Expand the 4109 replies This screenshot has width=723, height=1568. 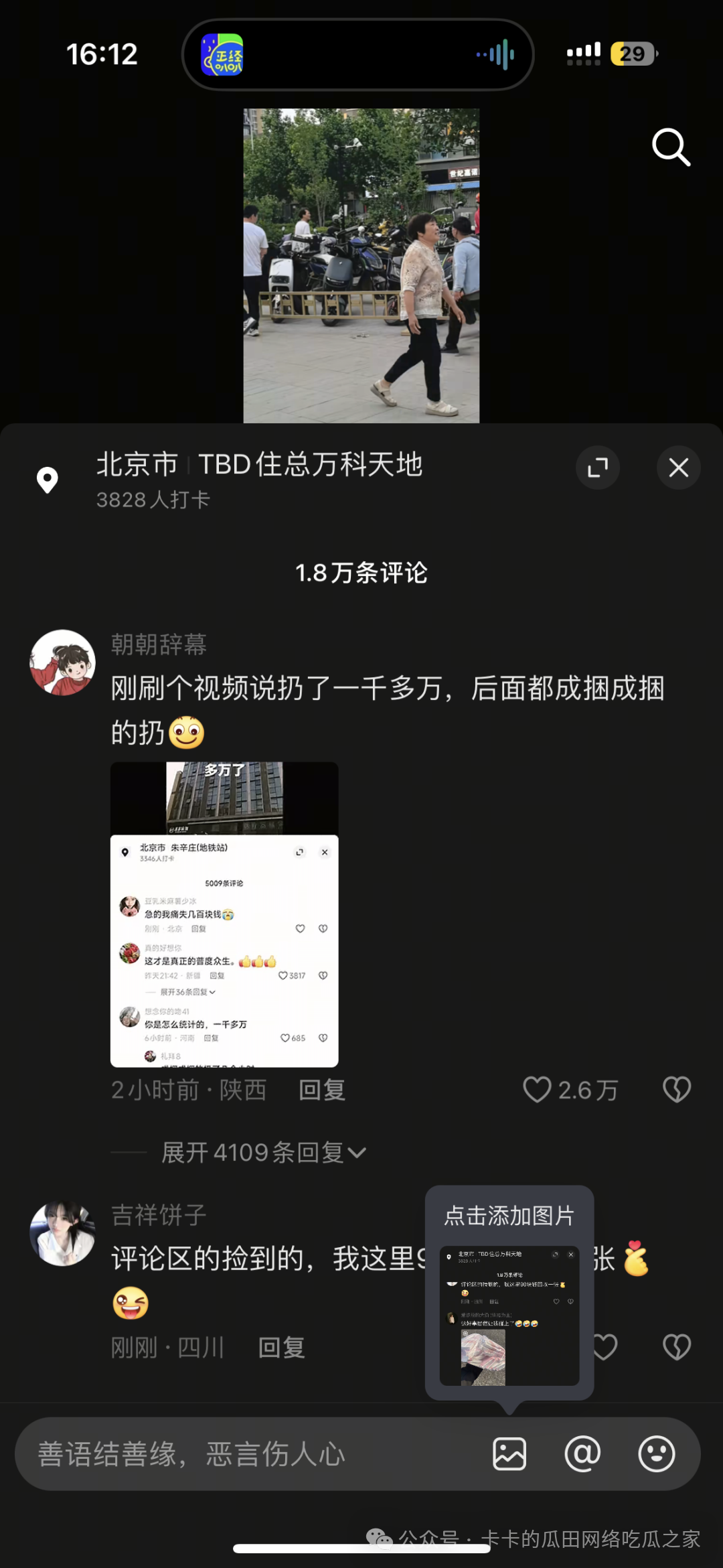pos(264,1153)
